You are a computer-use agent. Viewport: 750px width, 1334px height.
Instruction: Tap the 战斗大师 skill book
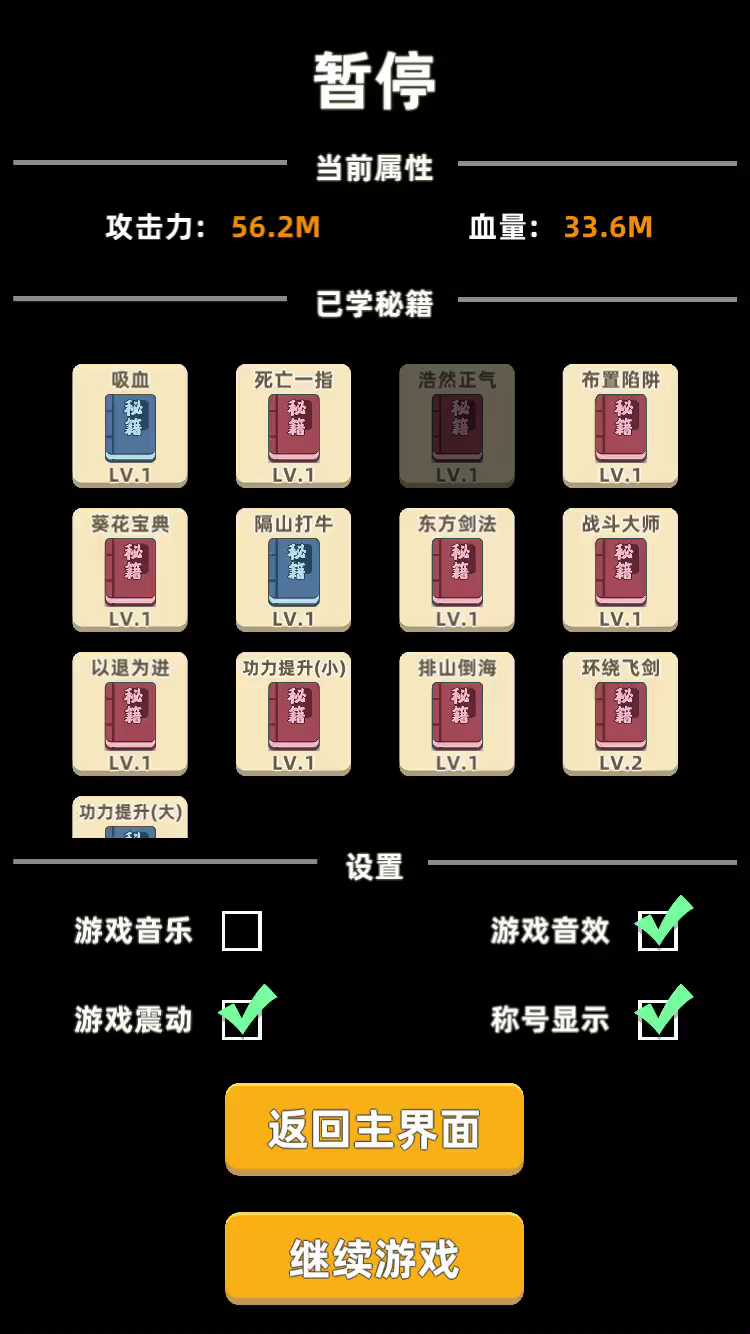620,570
